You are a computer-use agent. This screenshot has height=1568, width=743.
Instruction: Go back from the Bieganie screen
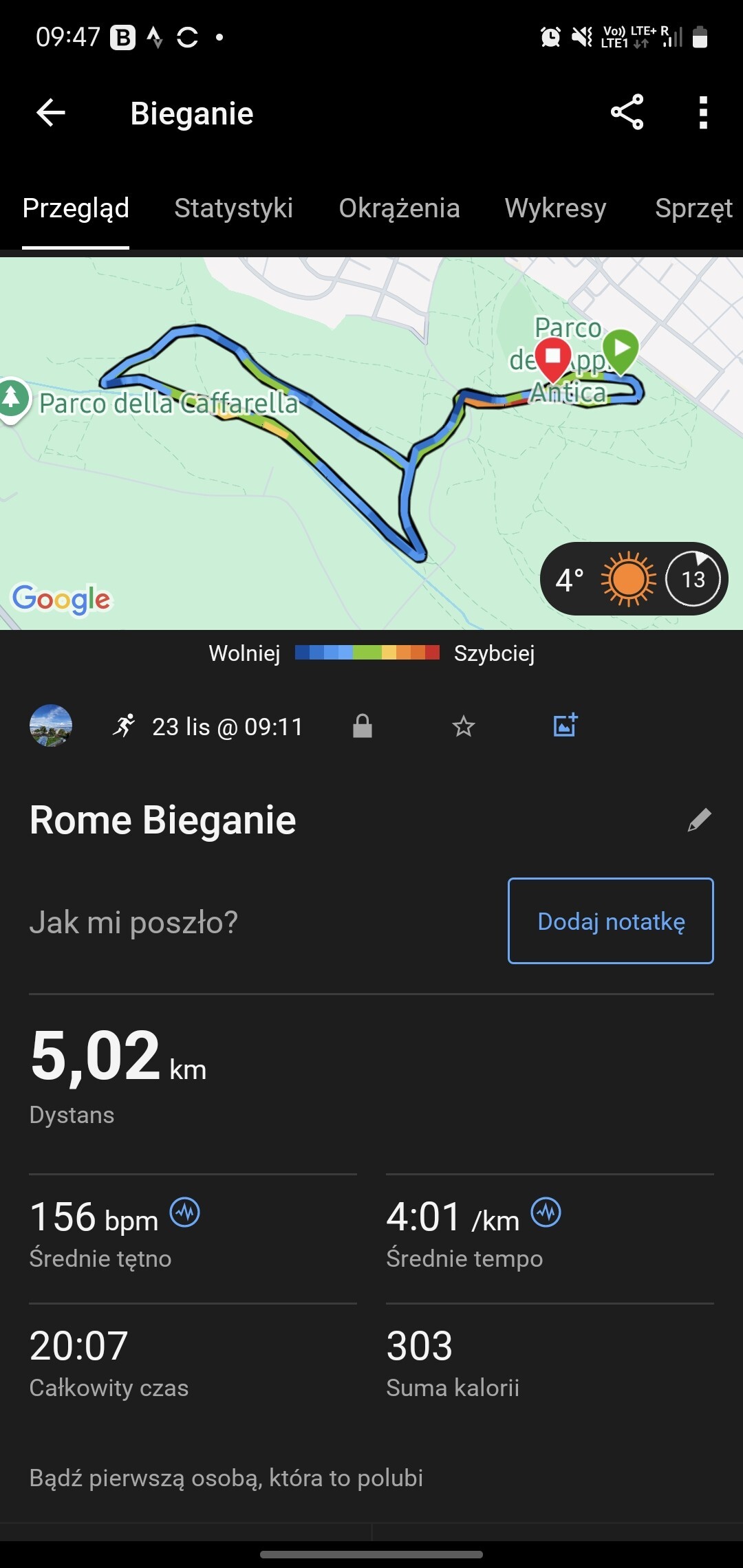(51, 113)
